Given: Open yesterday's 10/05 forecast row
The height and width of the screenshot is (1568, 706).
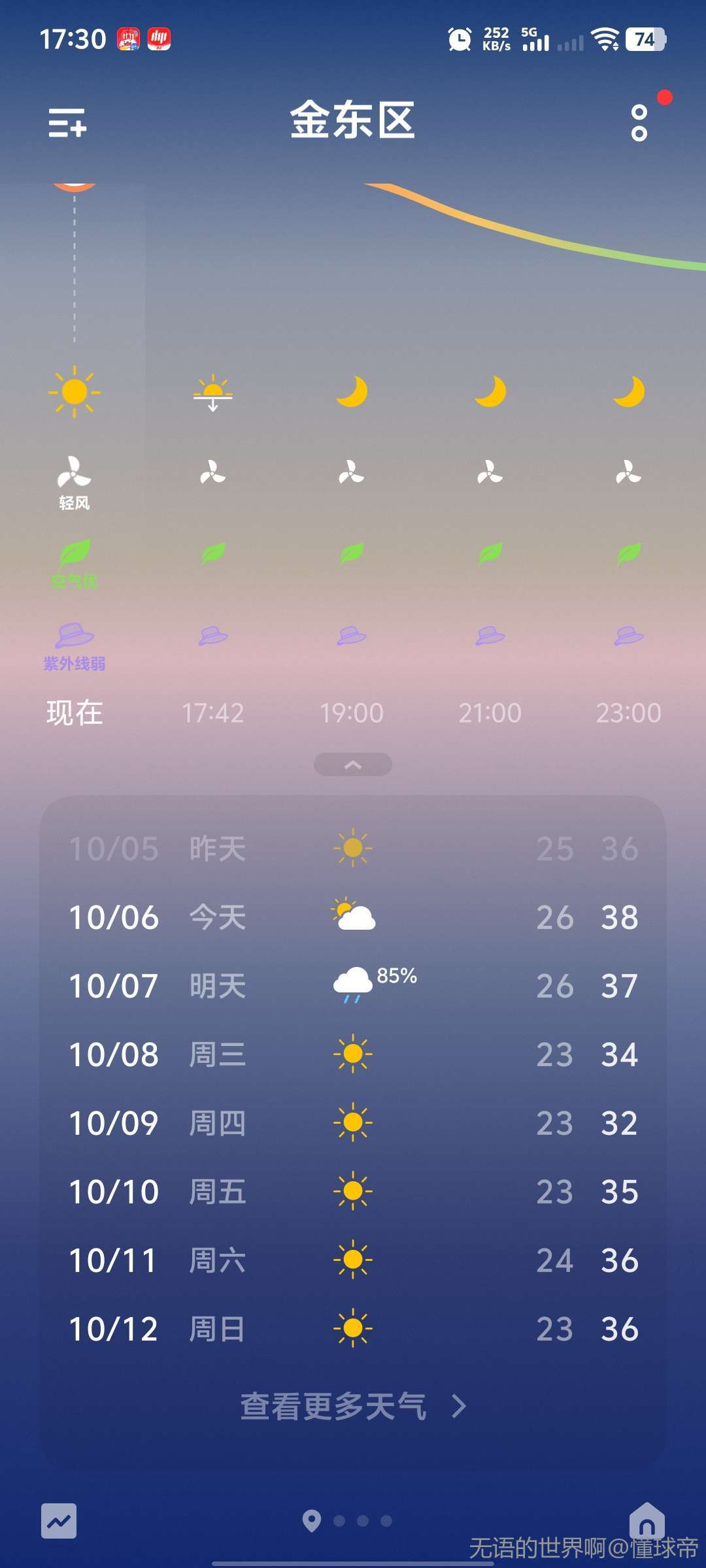Looking at the screenshot, I should click(353, 849).
